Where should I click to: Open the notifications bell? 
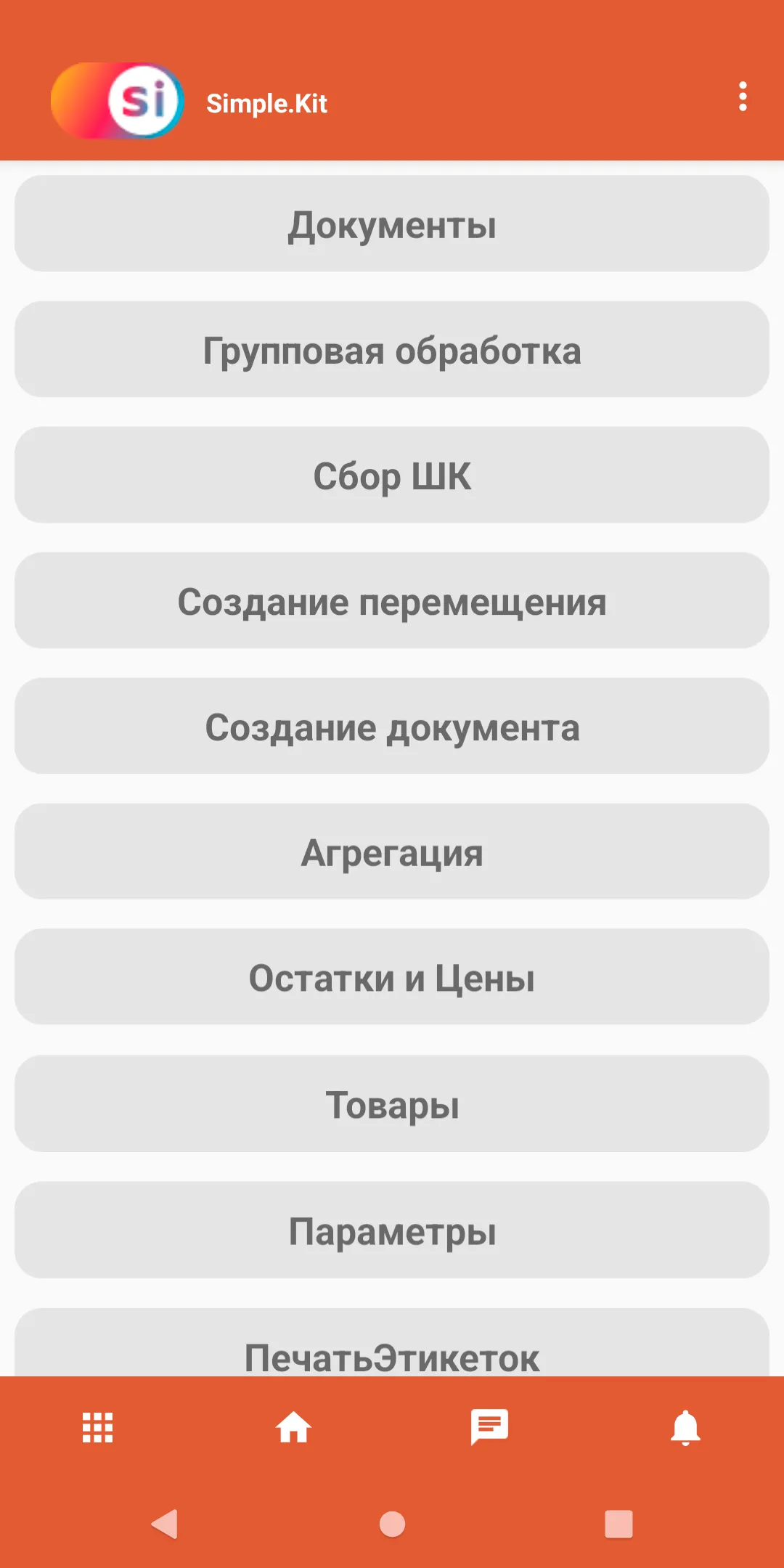point(685,1428)
